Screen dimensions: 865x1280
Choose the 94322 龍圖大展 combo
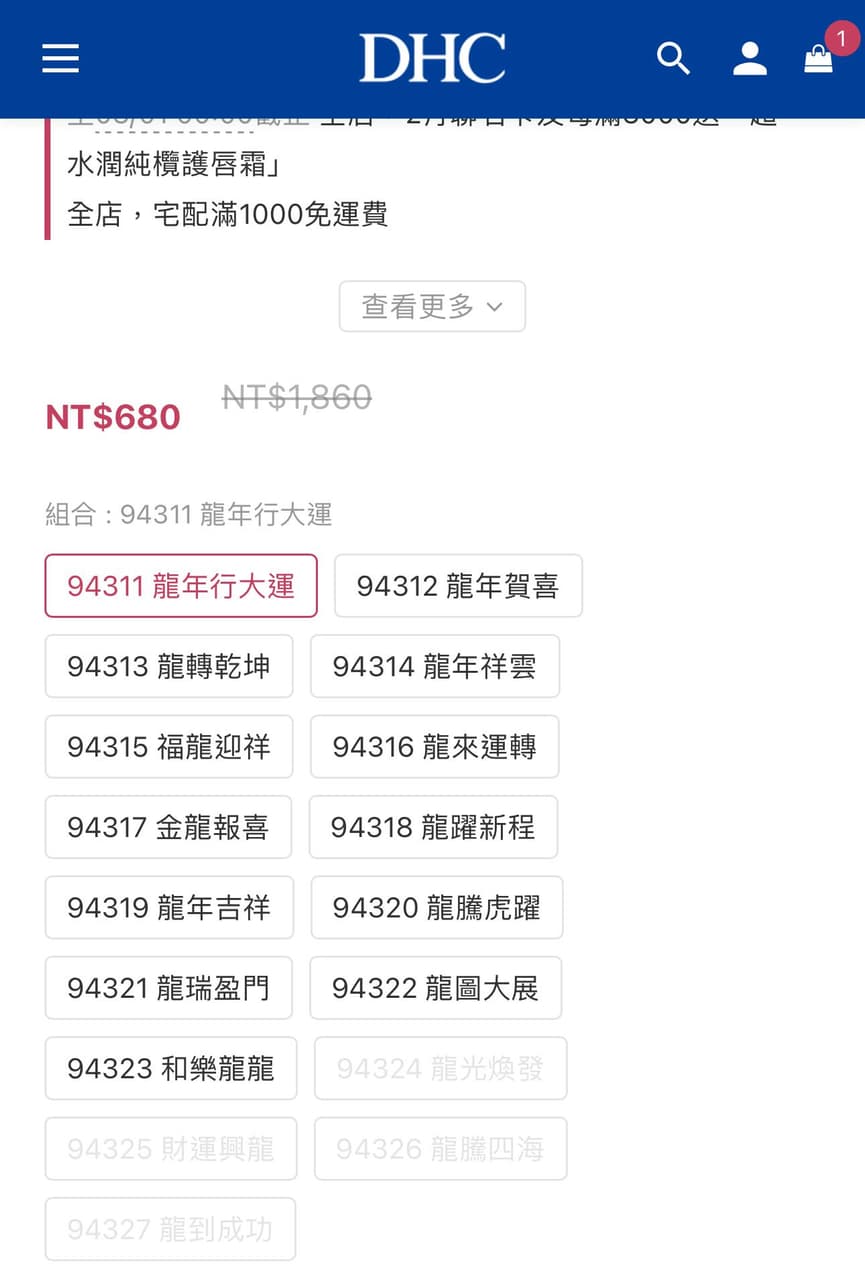[435, 988]
